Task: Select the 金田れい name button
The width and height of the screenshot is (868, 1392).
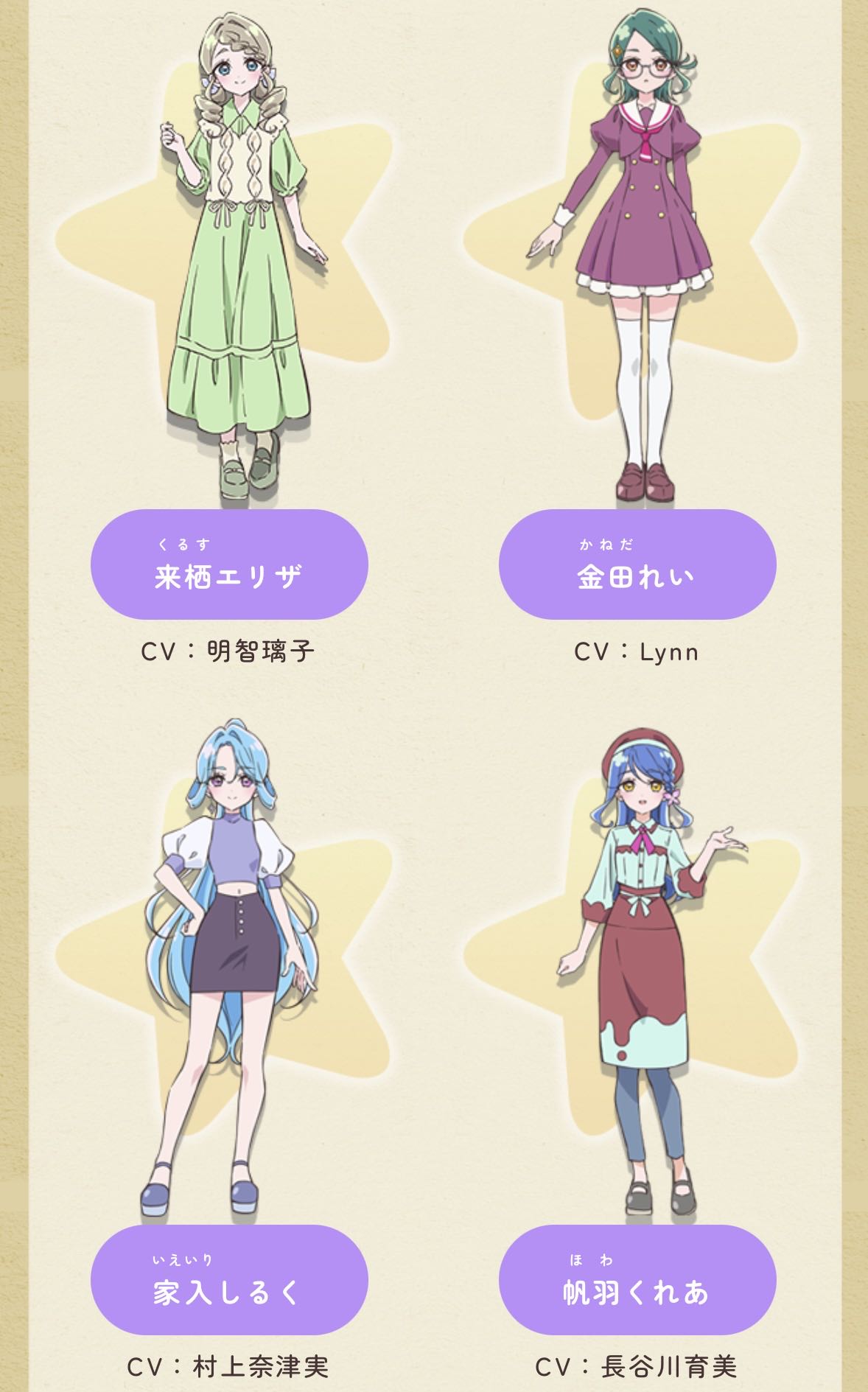Action: [637, 564]
